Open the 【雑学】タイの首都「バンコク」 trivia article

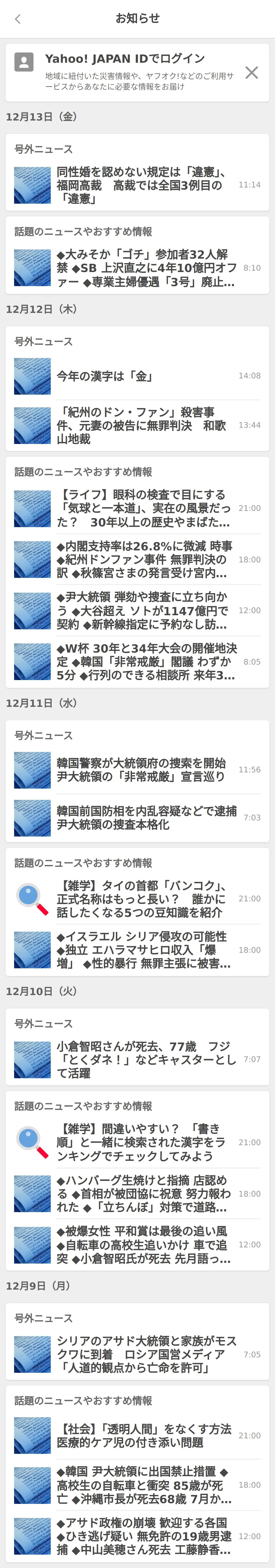click(137, 899)
